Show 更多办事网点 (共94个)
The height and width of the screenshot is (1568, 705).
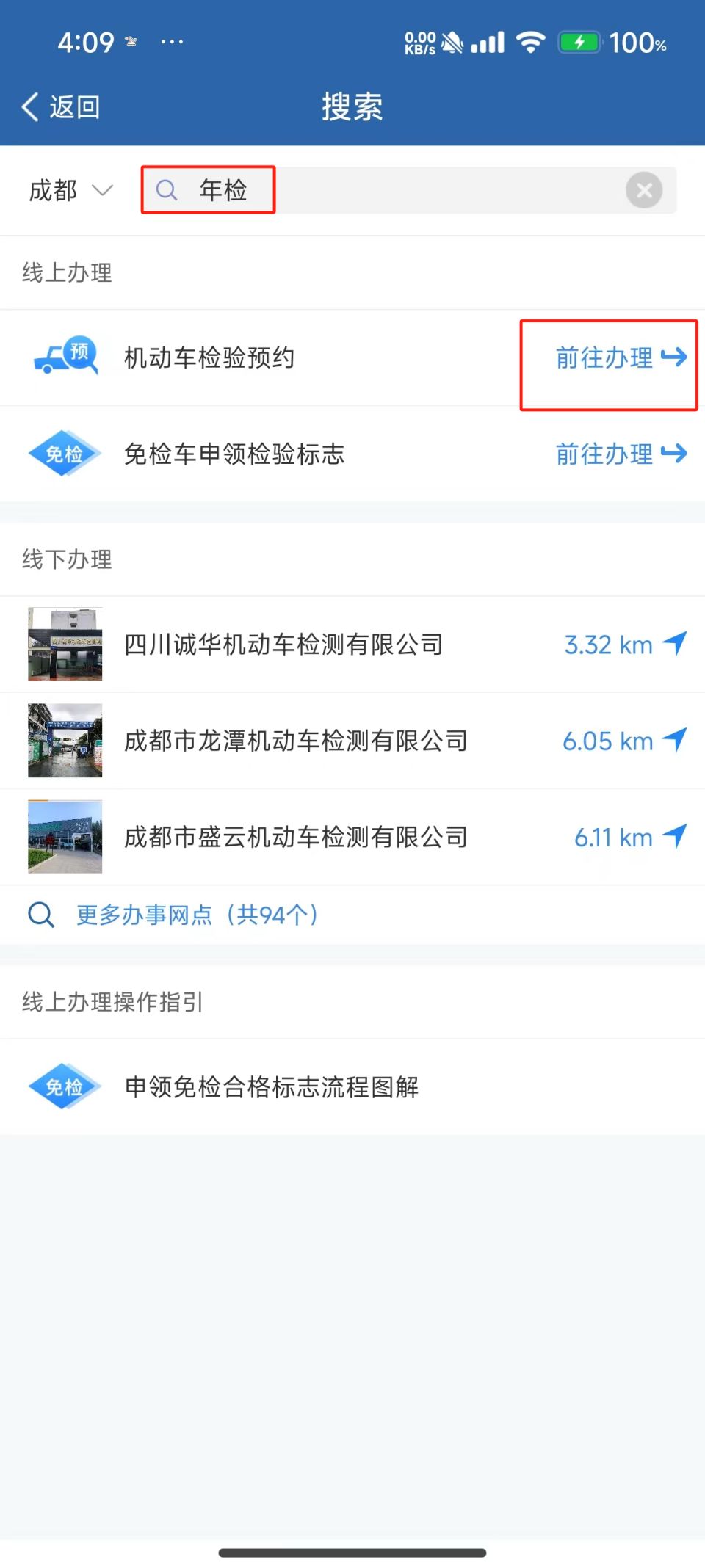click(x=197, y=915)
